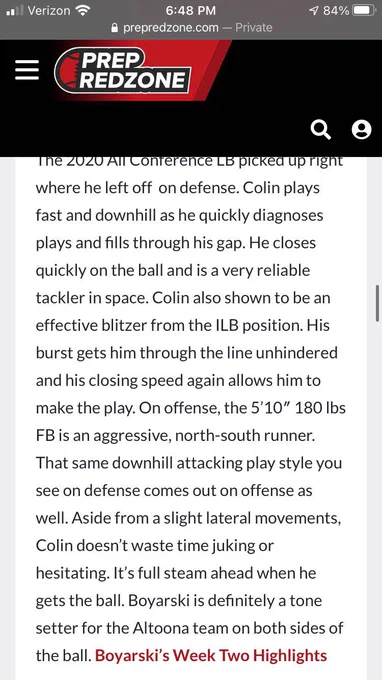Tap the Prep Redzone logo
Viewport: 382px width, 680px height.
click(123, 70)
